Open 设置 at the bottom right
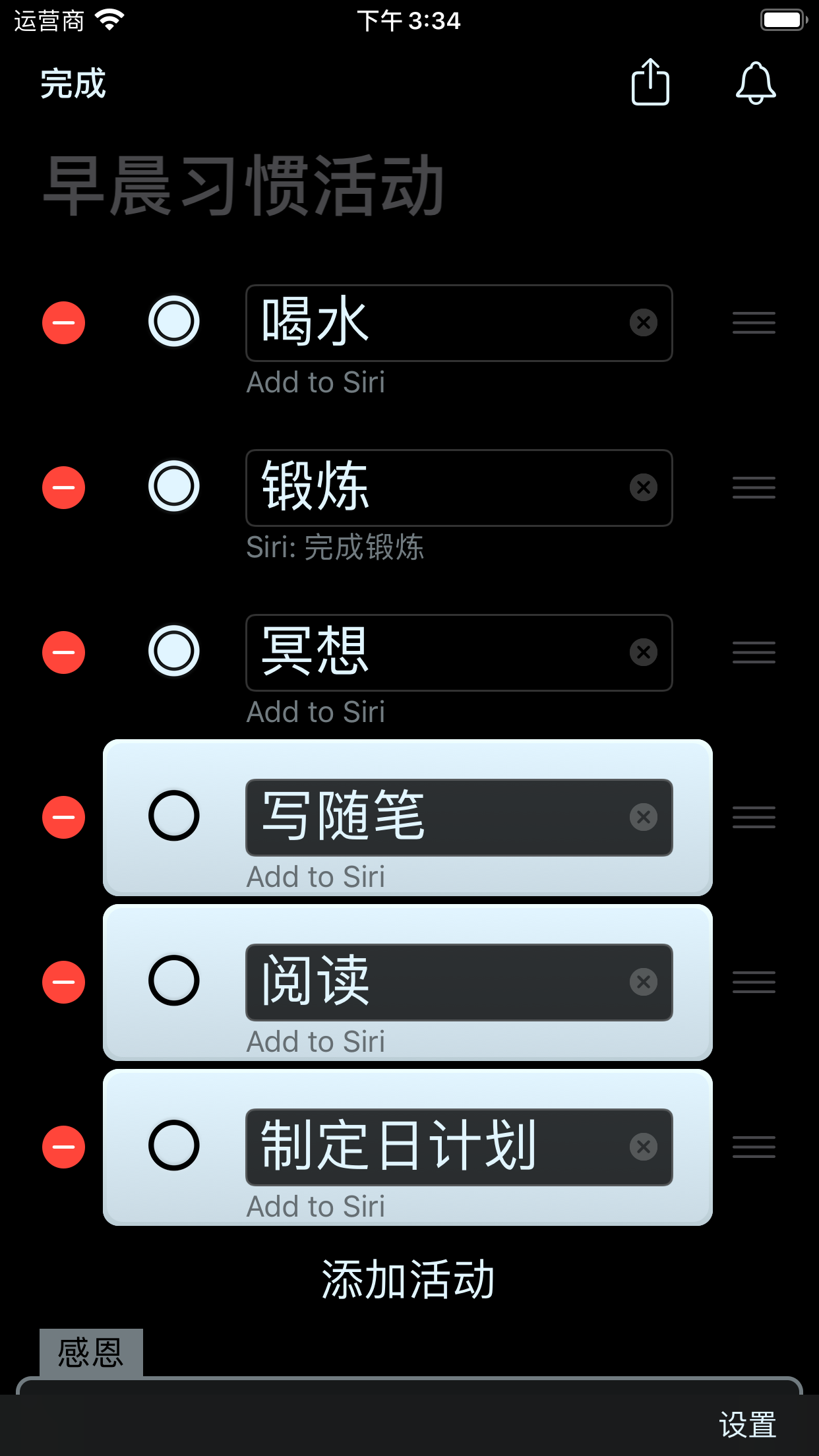Viewport: 819px width, 1456px height. pos(746,1423)
